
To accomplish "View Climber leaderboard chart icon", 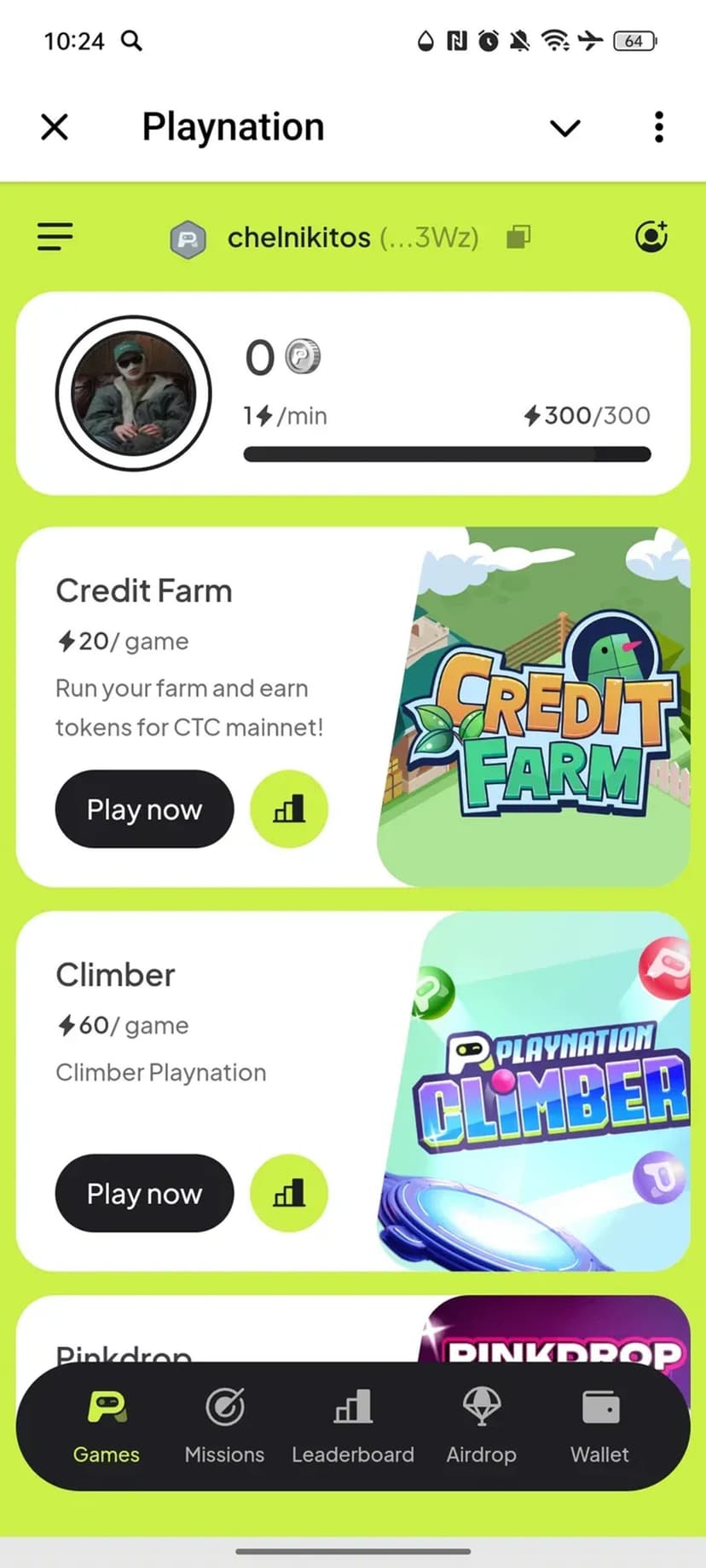I will [x=289, y=1193].
